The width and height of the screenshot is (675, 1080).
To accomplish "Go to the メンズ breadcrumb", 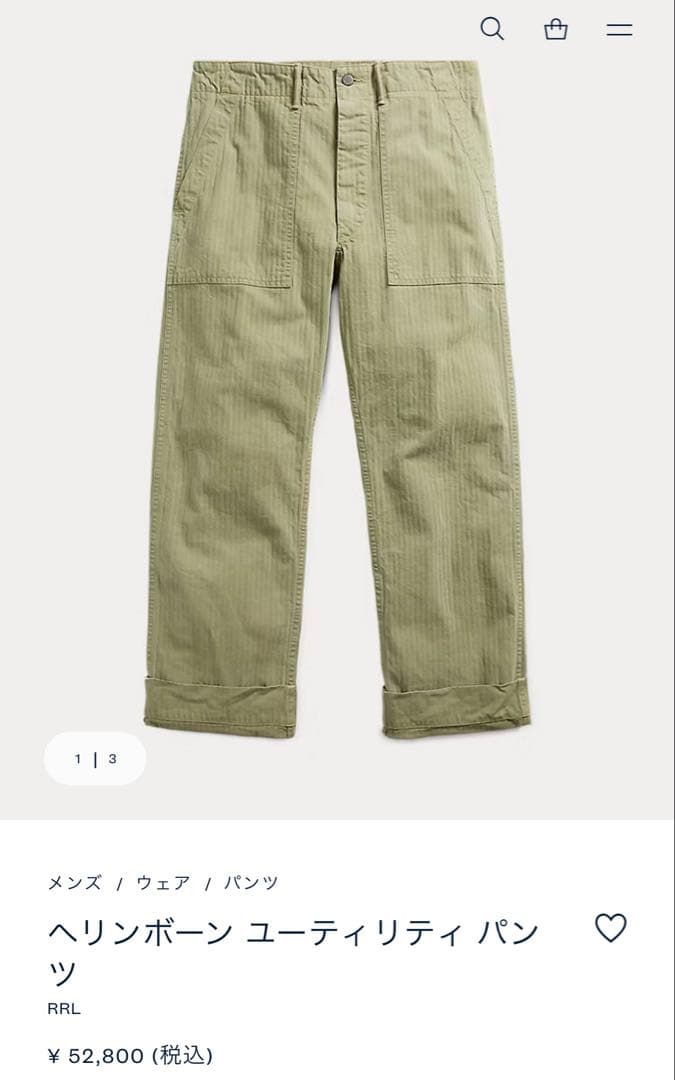I will (x=75, y=883).
